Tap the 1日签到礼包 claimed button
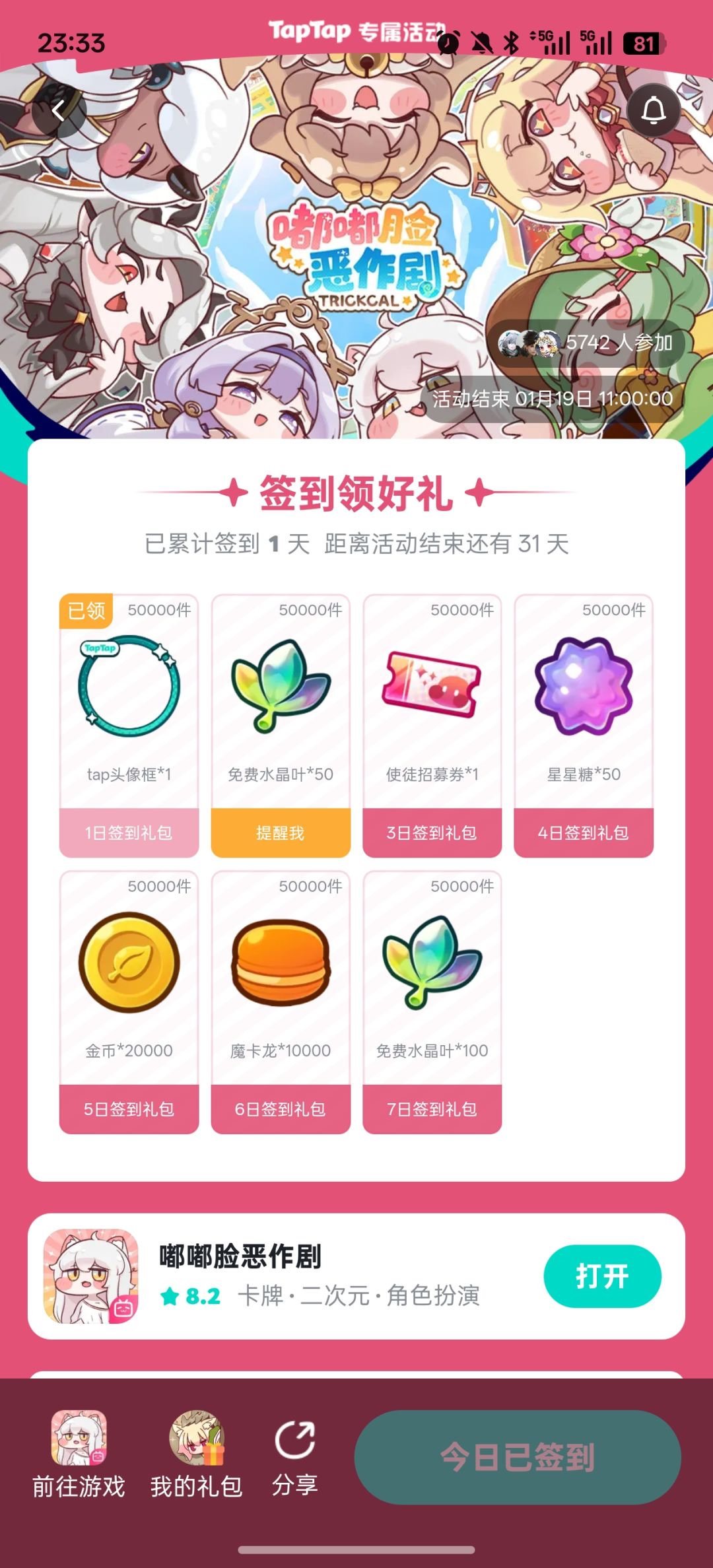713x1568 pixels. (129, 833)
